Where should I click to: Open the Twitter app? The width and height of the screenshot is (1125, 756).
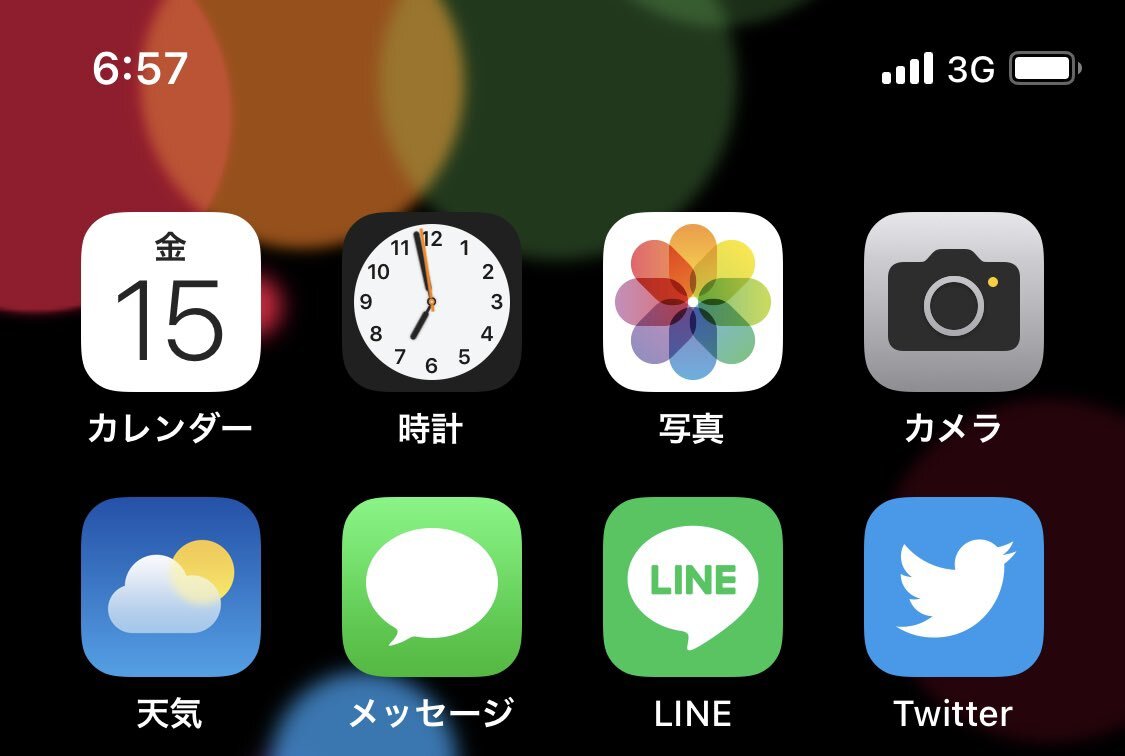click(x=954, y=587)
